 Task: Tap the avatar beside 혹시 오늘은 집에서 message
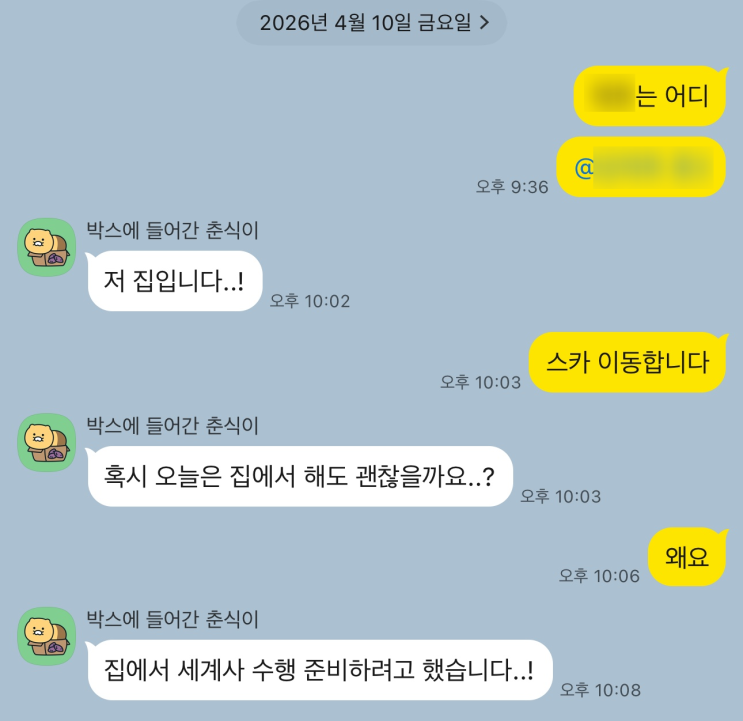click(x=47, y=442)
